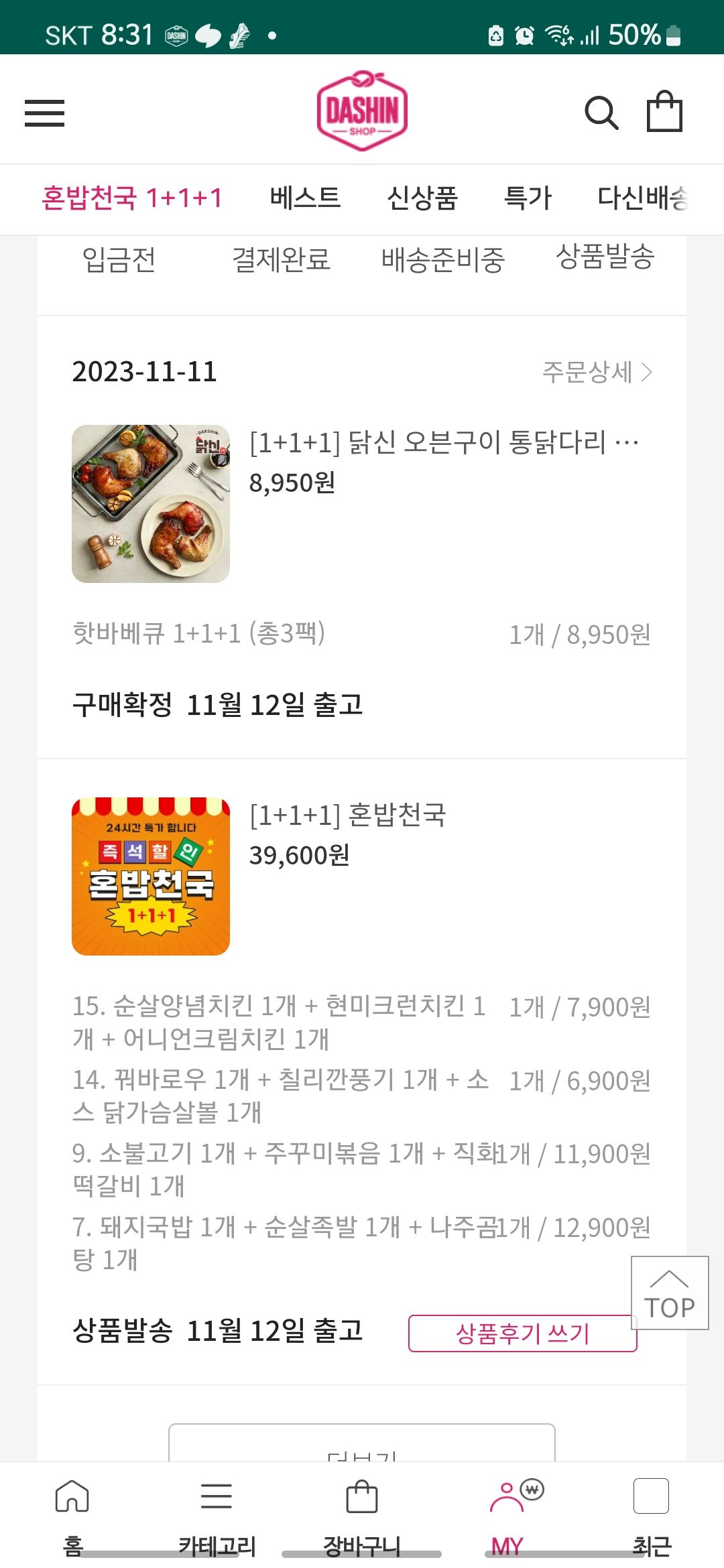Jump to top with TOP button
Screen dimensions: 724x1568
pyautogui.click(x=670, y=1293)
